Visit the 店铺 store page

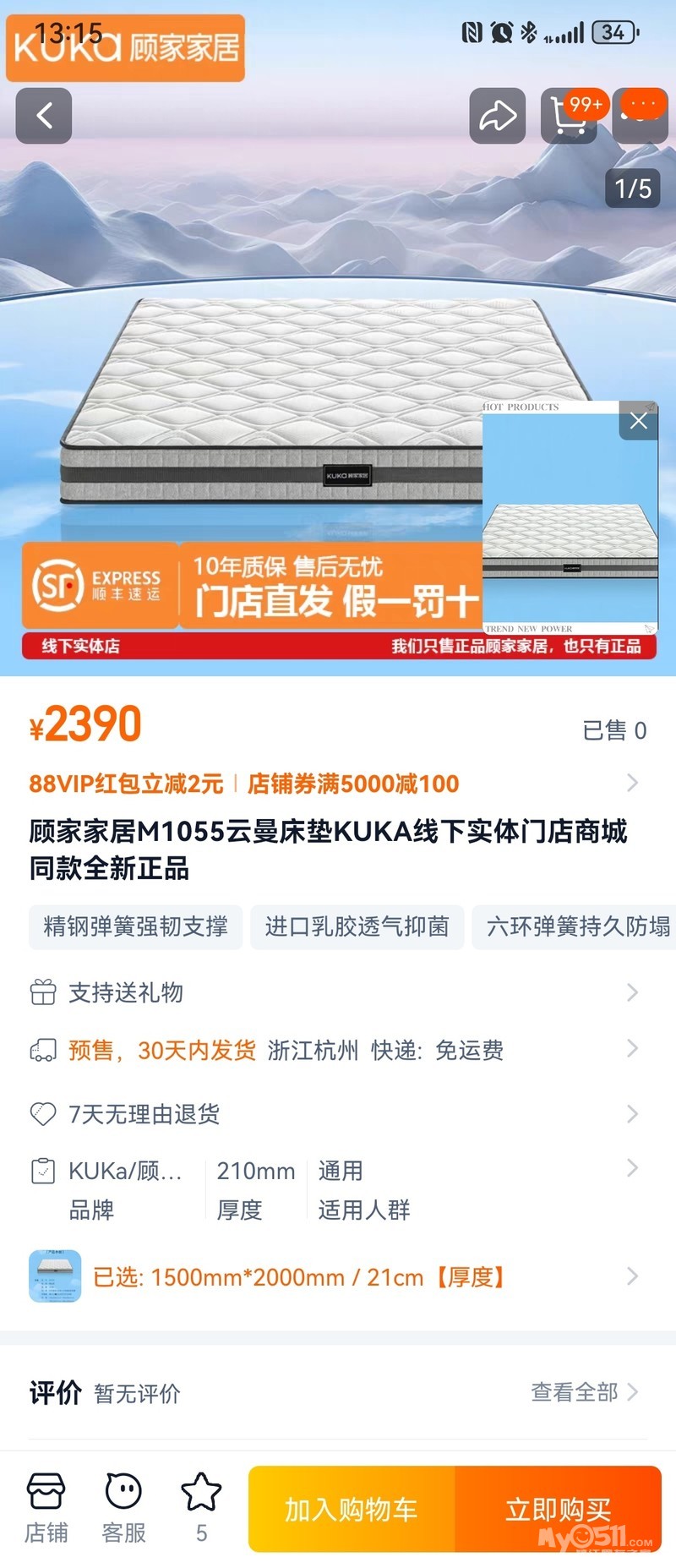coord(46,1509)
